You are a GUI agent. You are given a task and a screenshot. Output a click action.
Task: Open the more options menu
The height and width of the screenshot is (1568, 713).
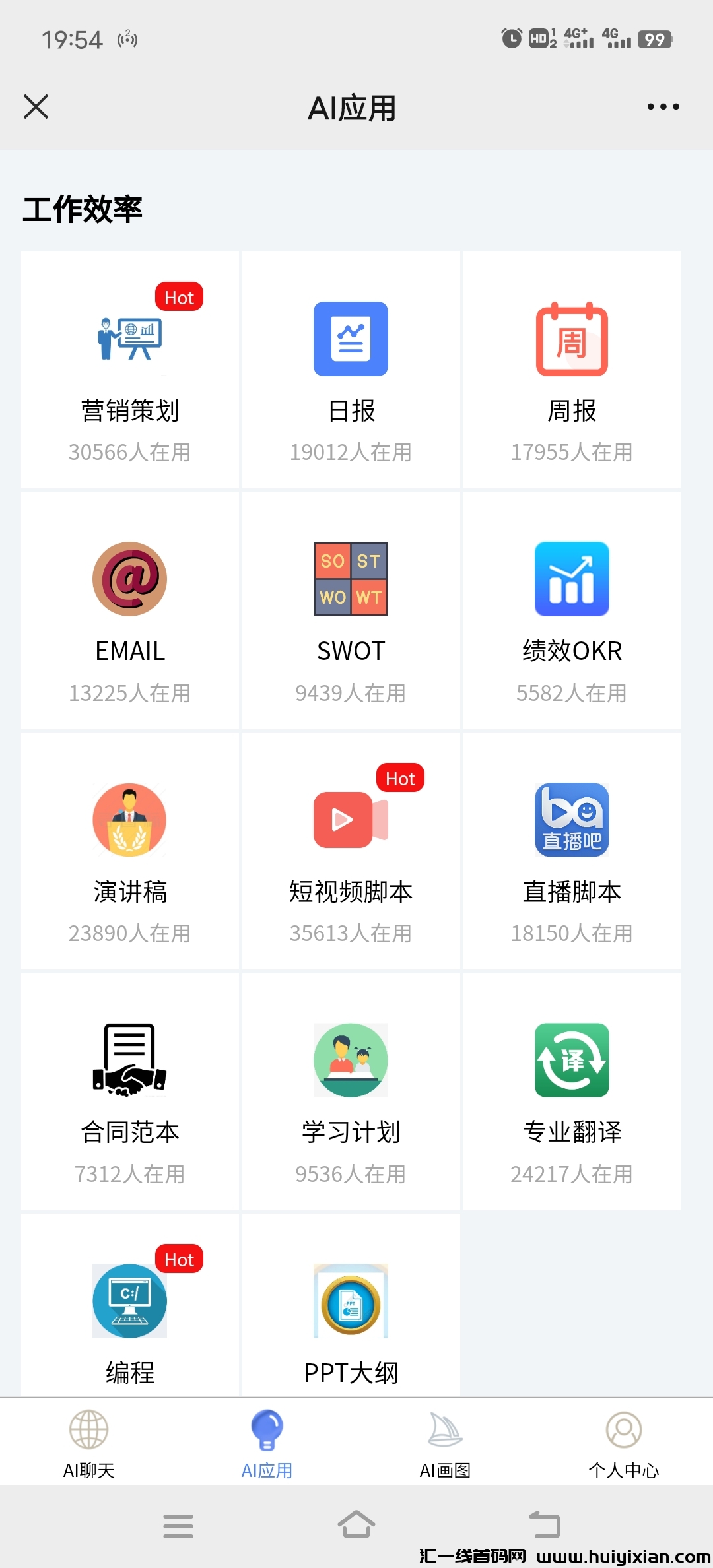662,106
